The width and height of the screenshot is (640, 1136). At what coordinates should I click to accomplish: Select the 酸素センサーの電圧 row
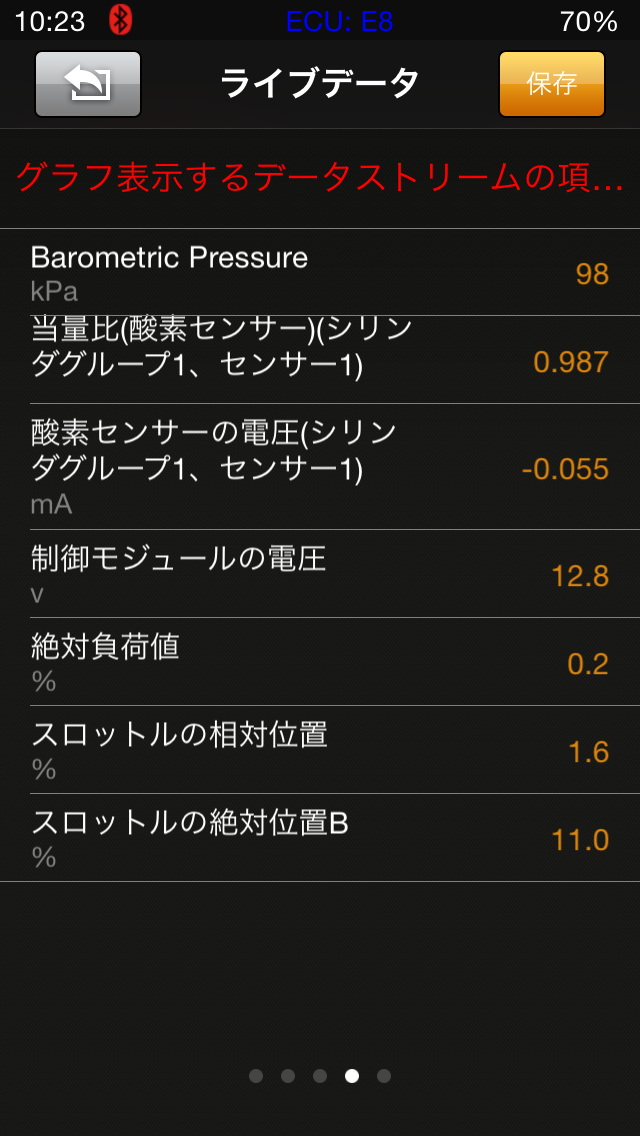tap(320, 467)
